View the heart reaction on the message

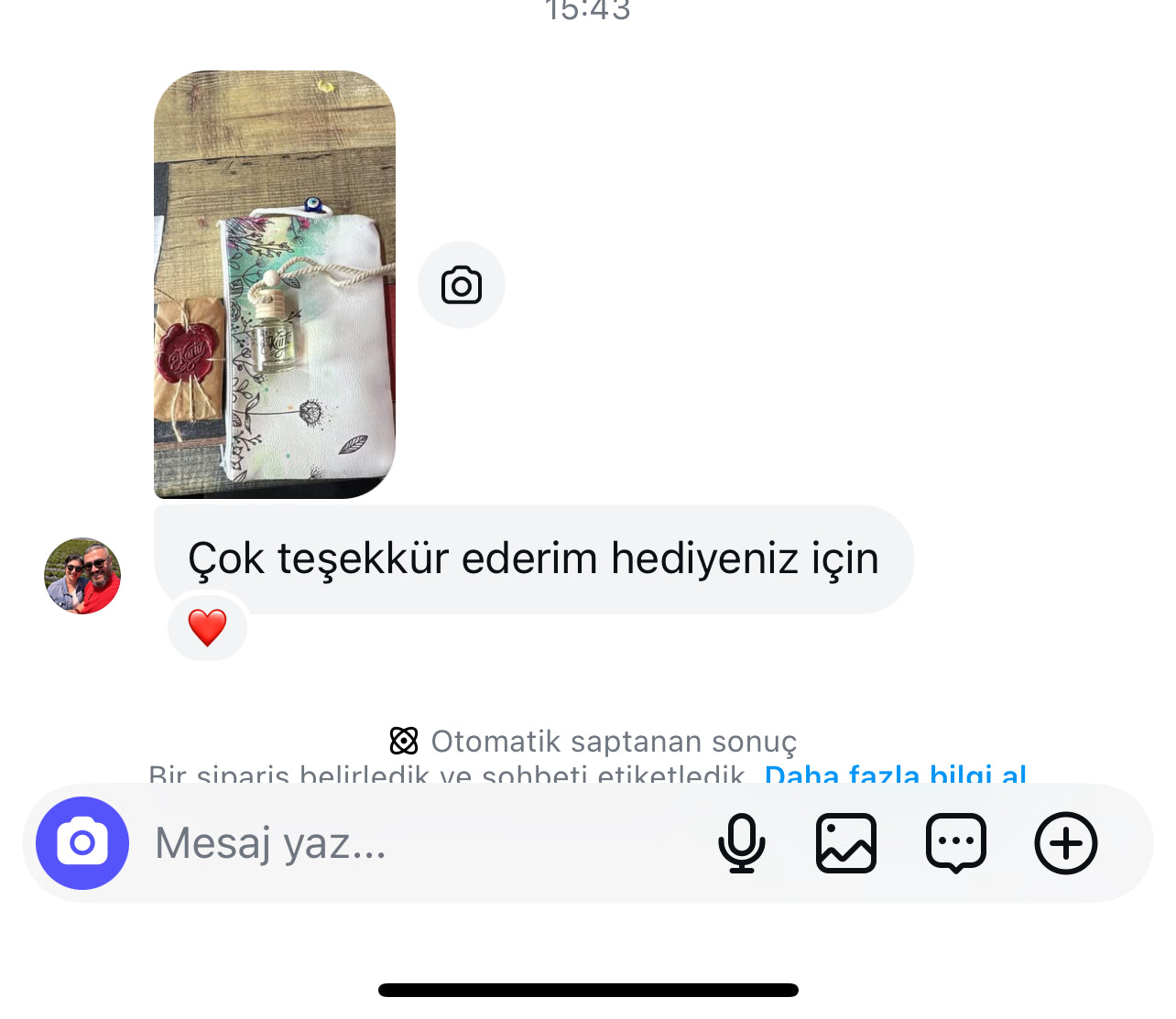[208, 628]
